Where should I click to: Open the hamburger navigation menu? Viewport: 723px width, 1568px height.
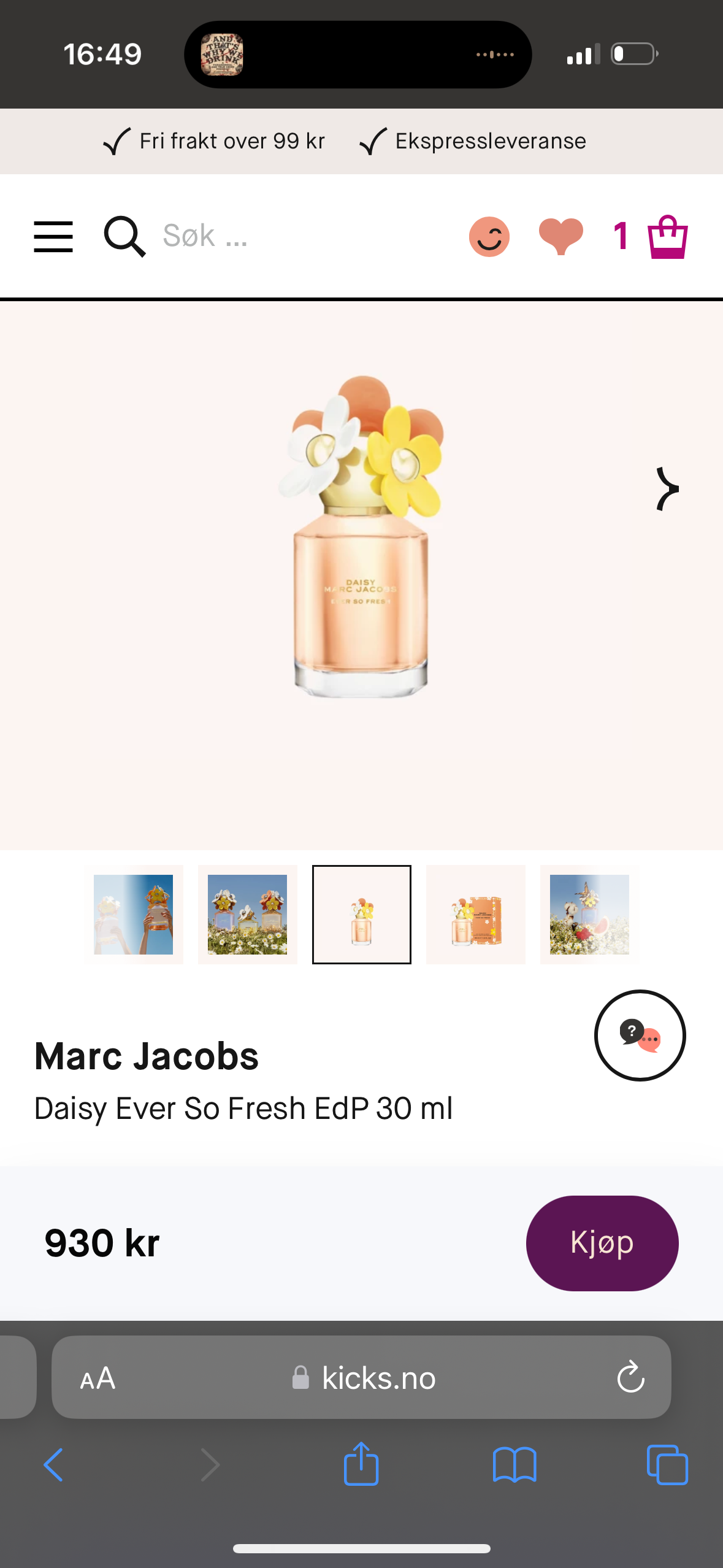pos(53,237)
